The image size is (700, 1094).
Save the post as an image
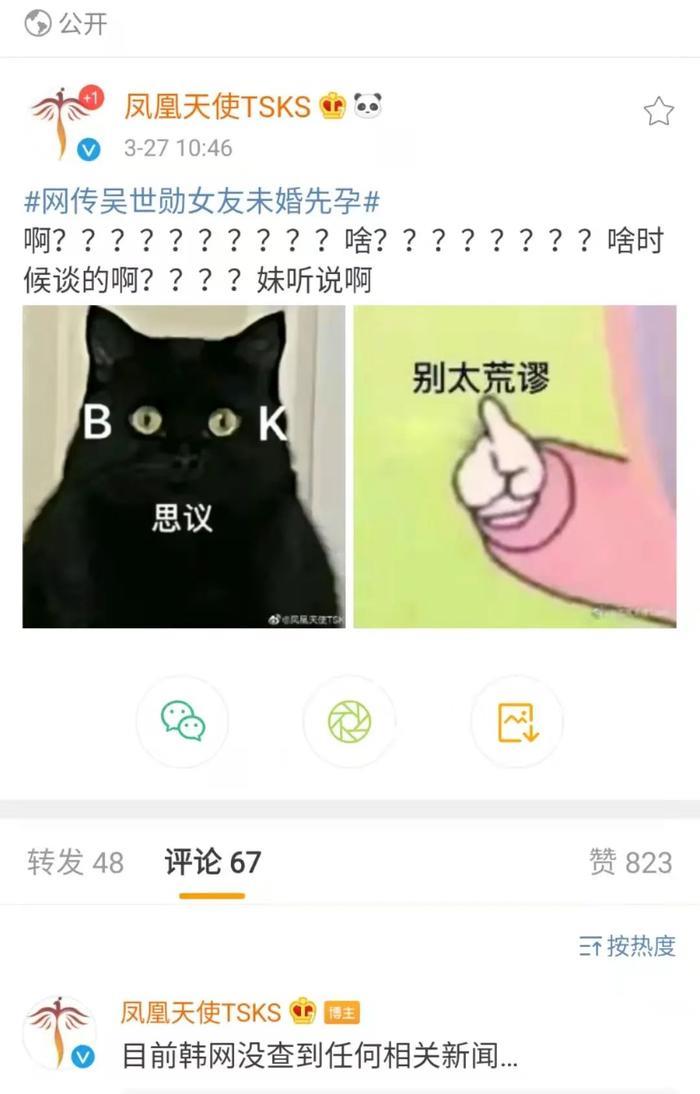tap(517, 721)
